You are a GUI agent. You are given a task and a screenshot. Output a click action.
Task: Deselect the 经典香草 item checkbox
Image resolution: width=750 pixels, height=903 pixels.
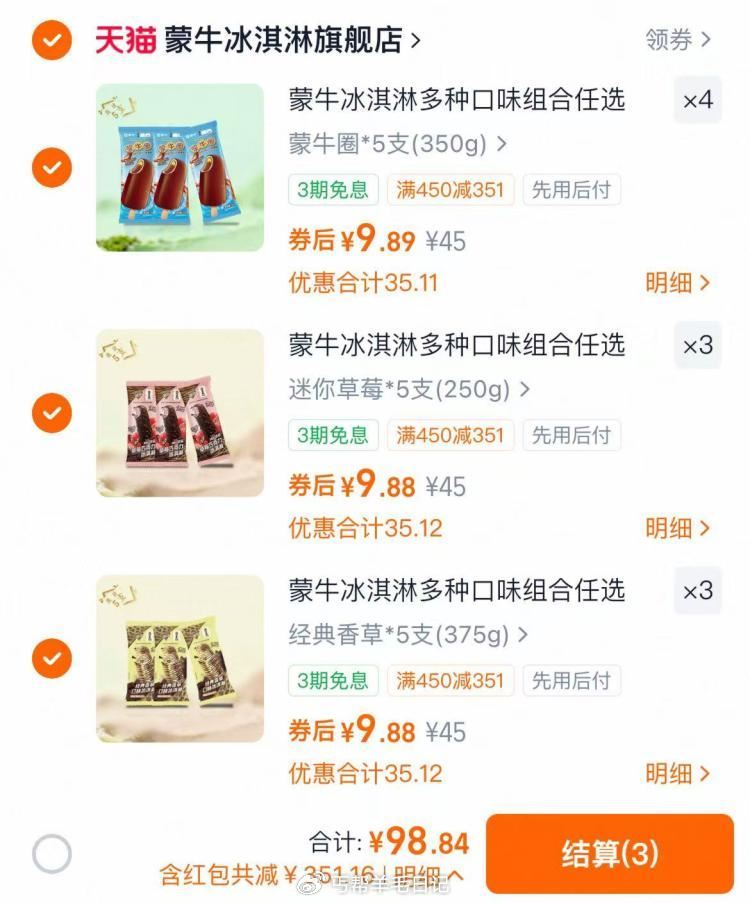(51, 658)
